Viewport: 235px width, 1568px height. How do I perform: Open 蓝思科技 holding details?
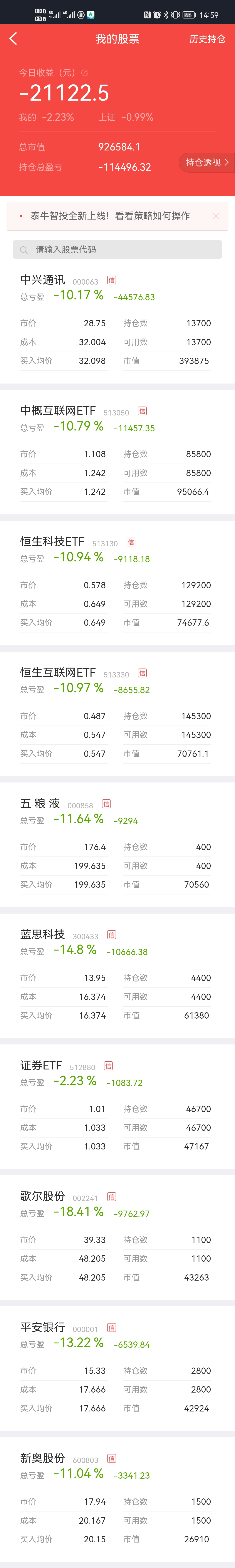pos(43,934)
